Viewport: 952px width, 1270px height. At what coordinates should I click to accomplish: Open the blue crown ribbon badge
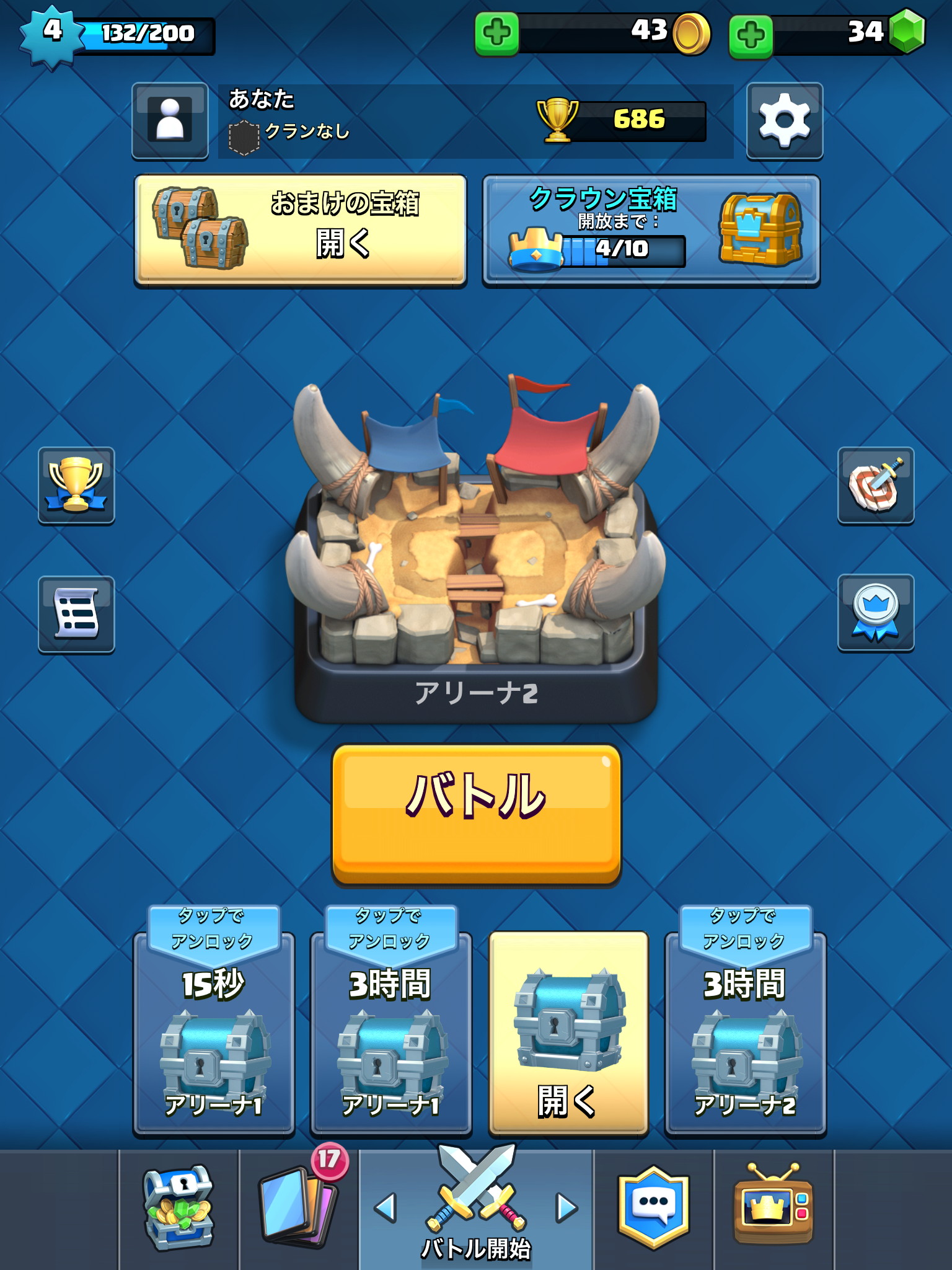[x=875, y=613]
